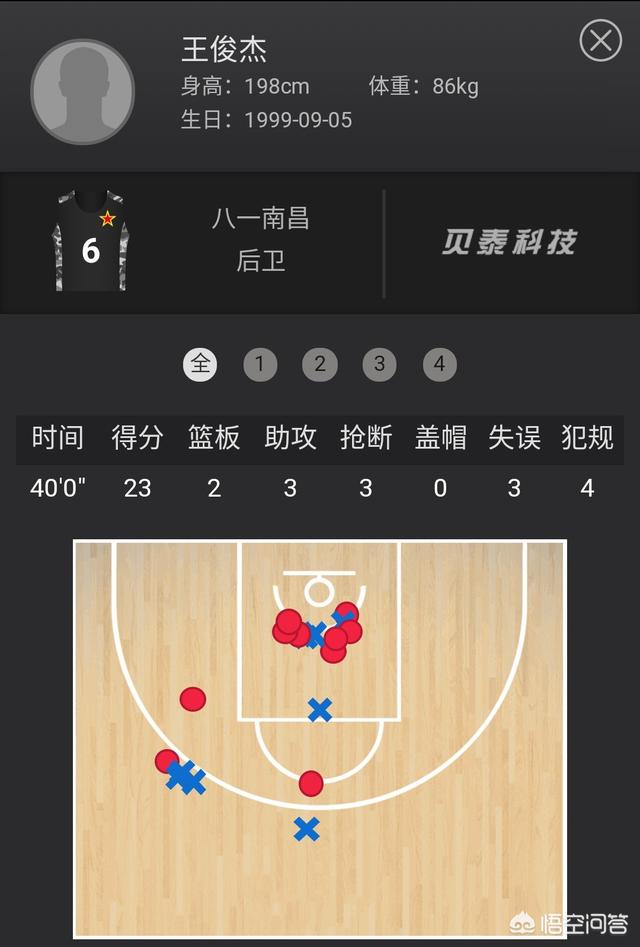Image resolution: width=640 pixels, height=947 pixels.
Task: Show quarter 4 shot chart
Action: tap(439, 364)
